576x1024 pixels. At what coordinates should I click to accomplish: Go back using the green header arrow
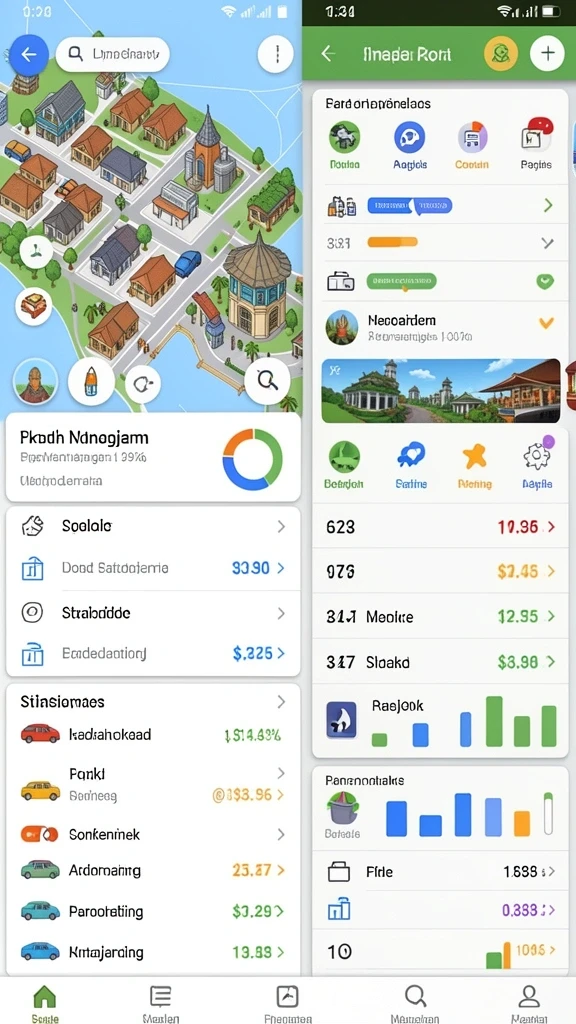[x=328, y=54]
